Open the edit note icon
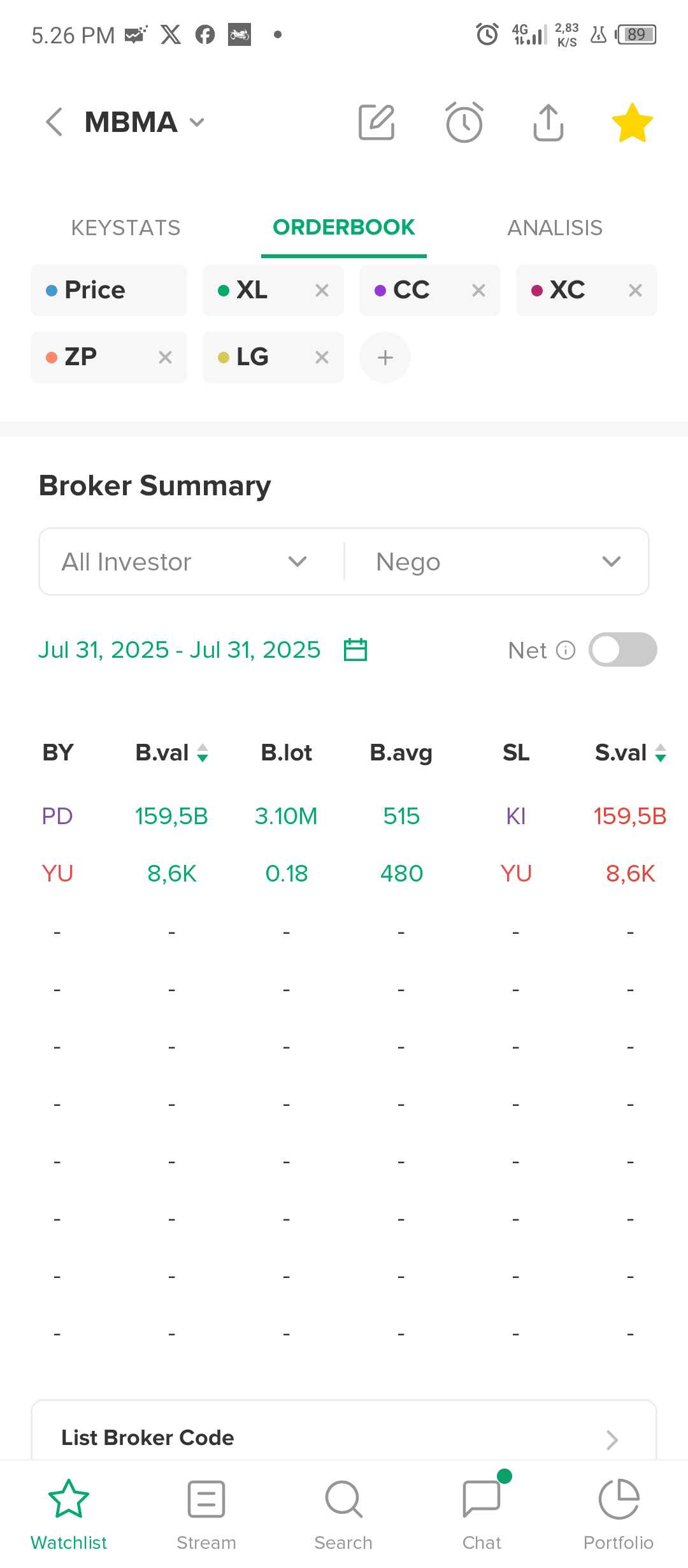688x1568 pixels. [x=376, y=122]
